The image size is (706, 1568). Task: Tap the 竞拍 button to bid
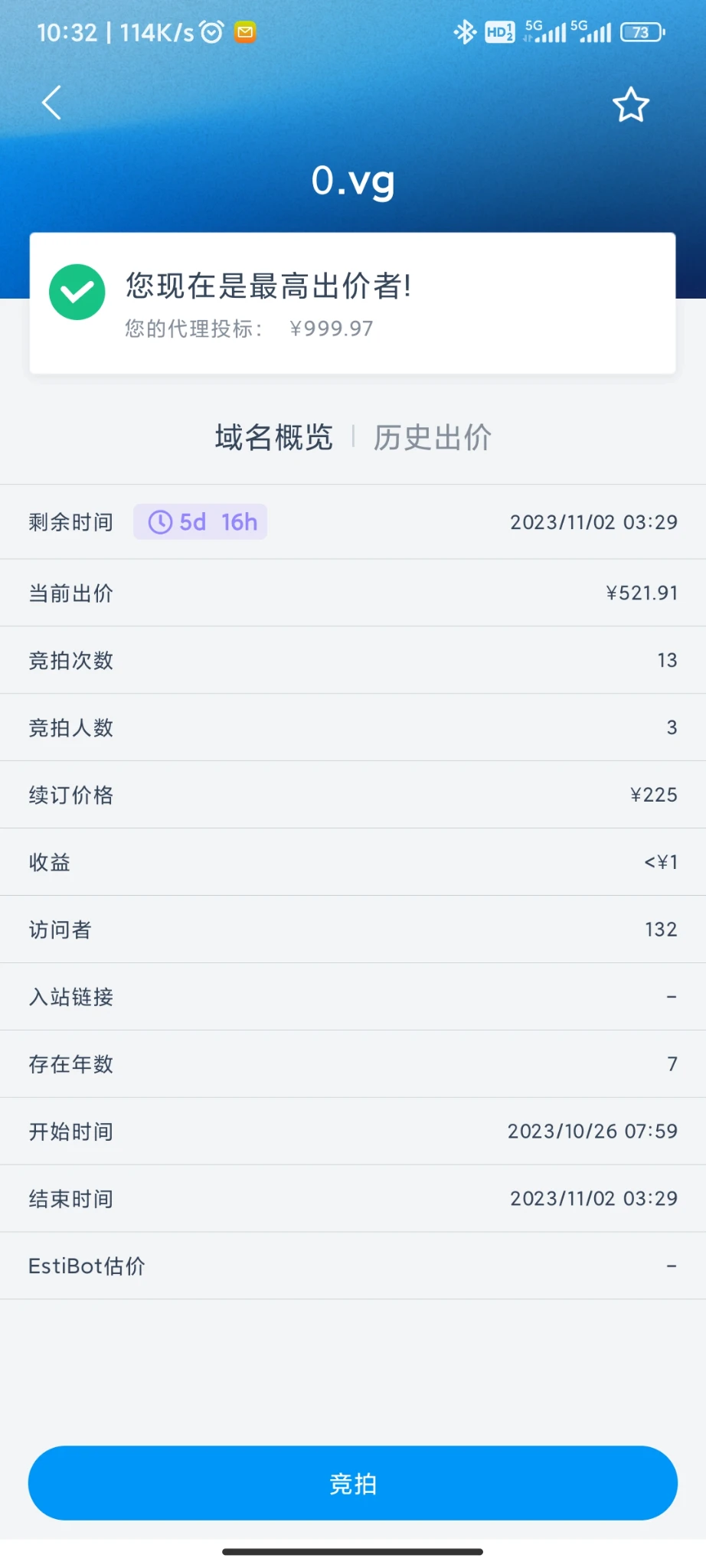tap(352, 1483)
